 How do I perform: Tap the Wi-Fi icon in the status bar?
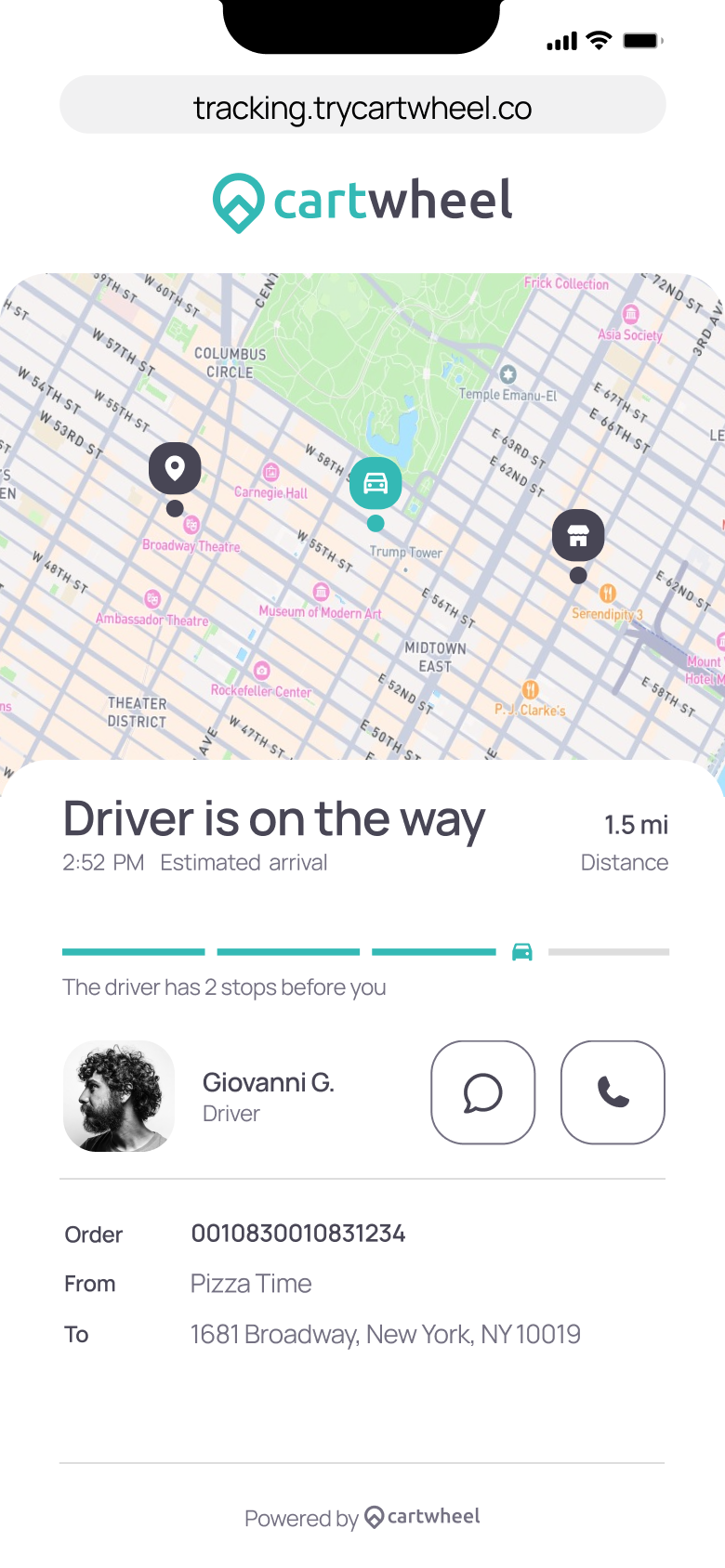(598, 41)
